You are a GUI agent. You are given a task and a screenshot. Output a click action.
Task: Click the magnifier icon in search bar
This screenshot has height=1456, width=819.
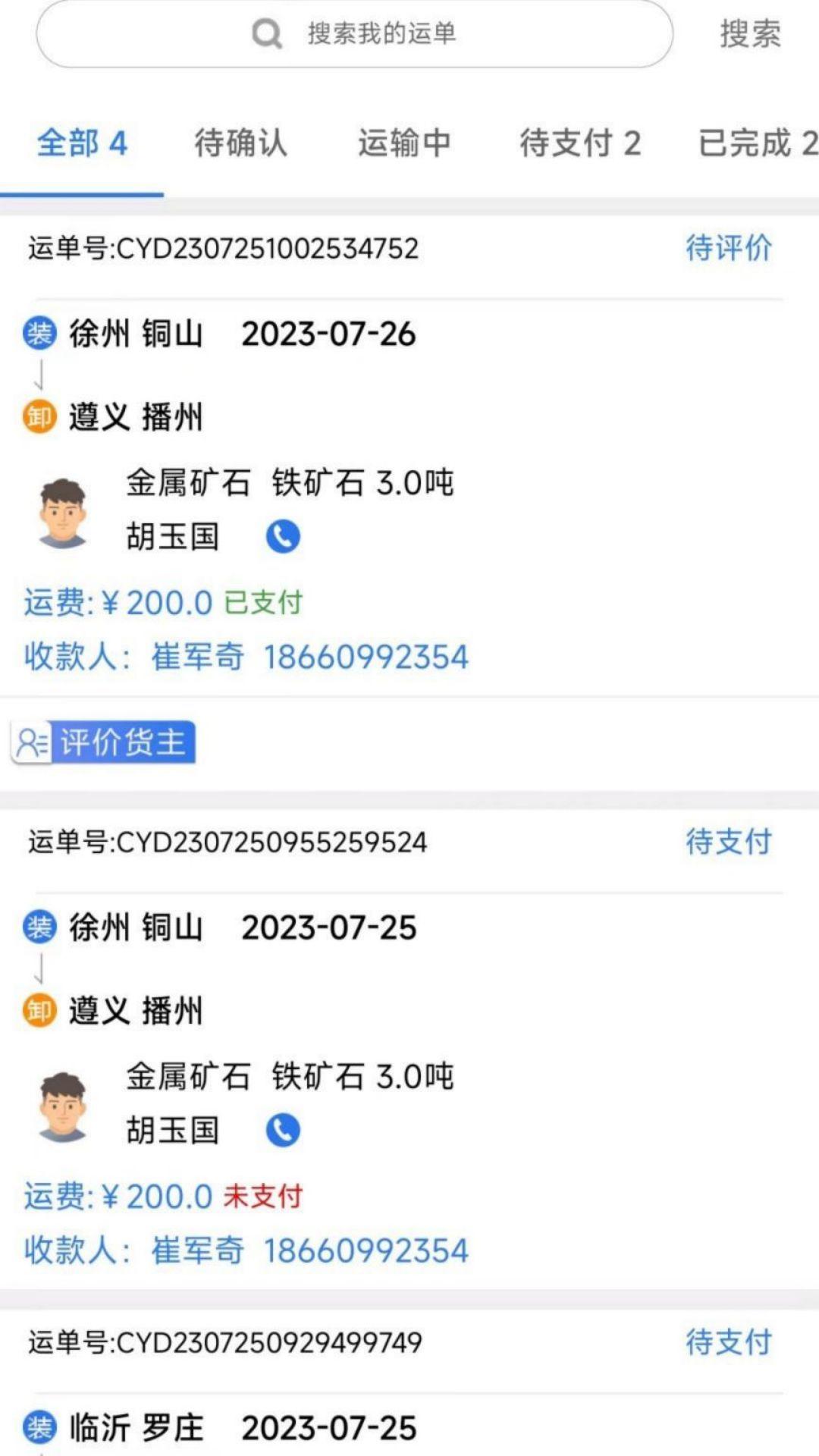click(264, 35)
